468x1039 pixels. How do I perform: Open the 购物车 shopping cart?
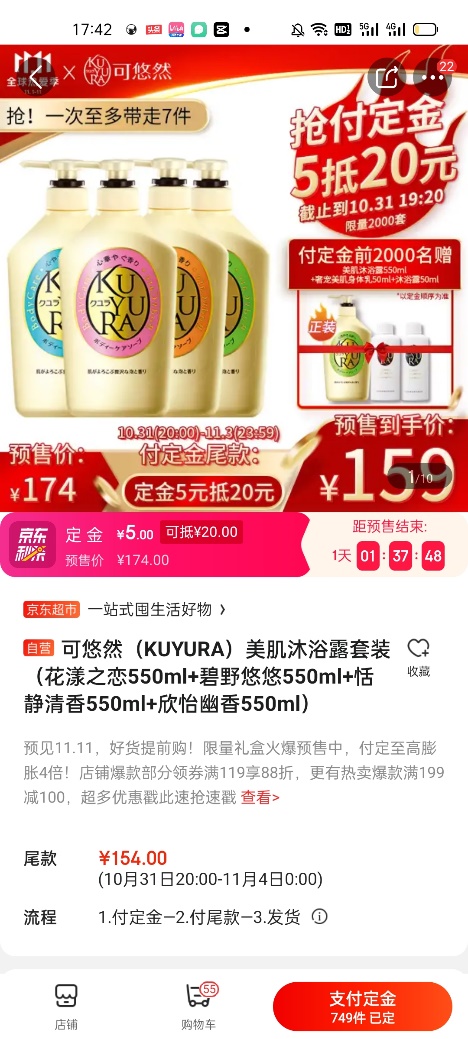[198, 1007]
